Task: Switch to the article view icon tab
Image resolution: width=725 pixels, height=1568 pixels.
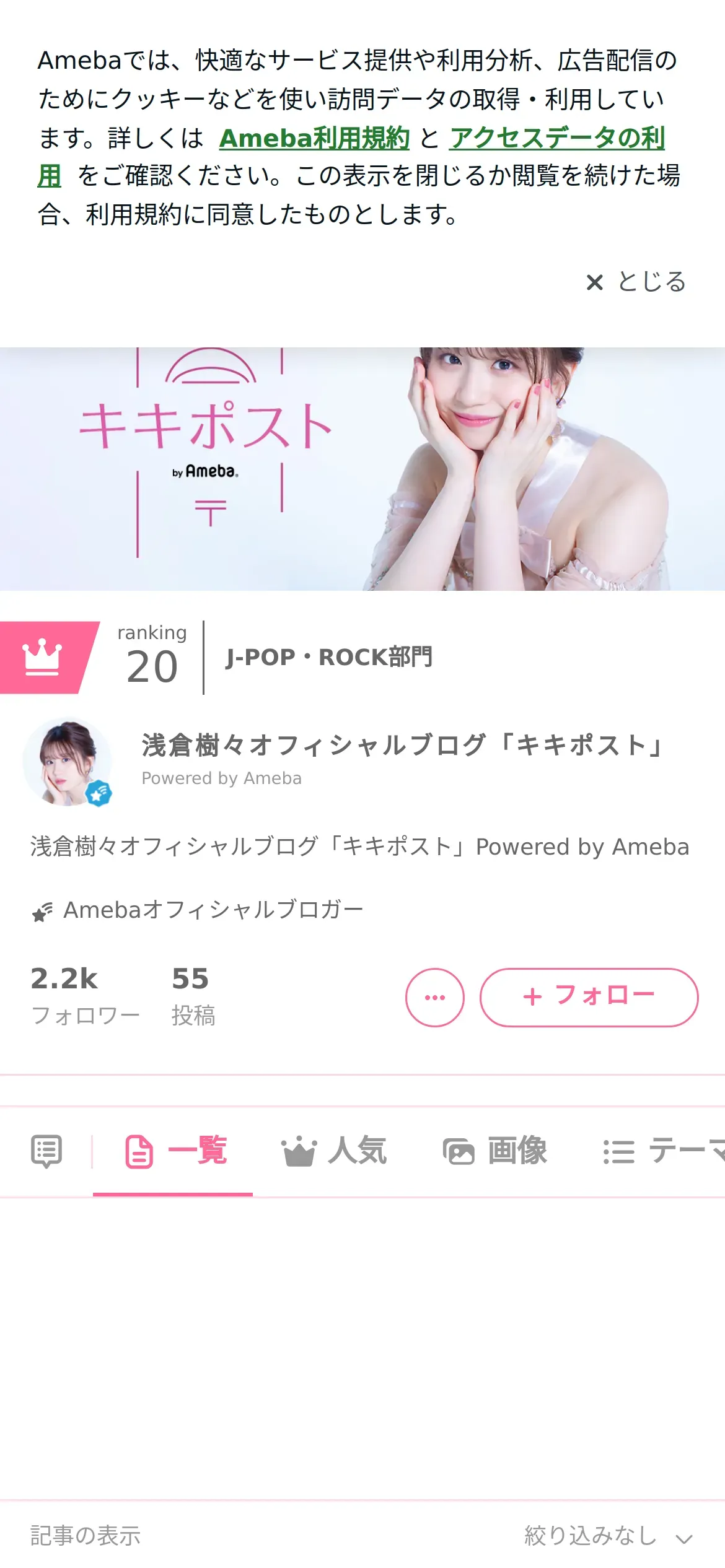Action: pos(46,1152)
